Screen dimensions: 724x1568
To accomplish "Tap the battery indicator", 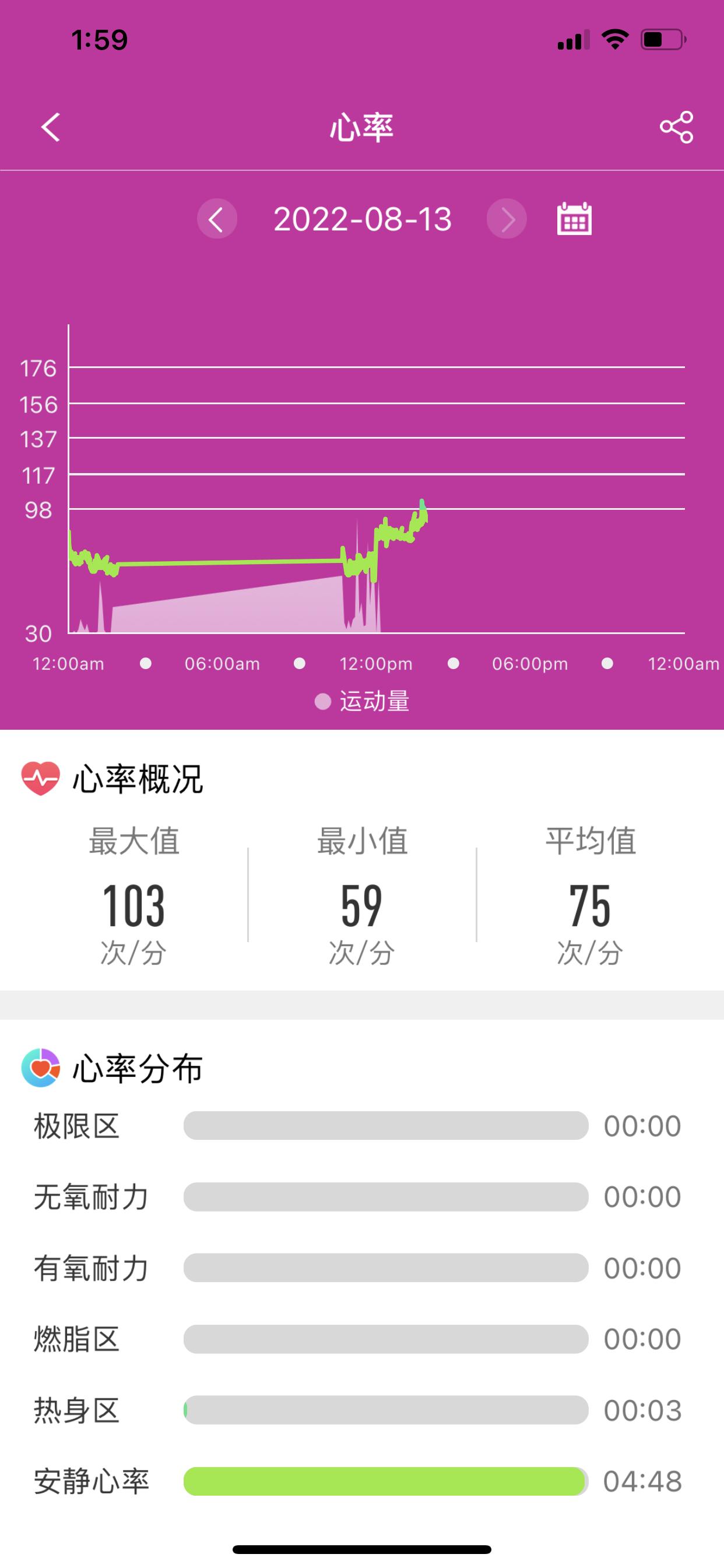I will [660, 38].
